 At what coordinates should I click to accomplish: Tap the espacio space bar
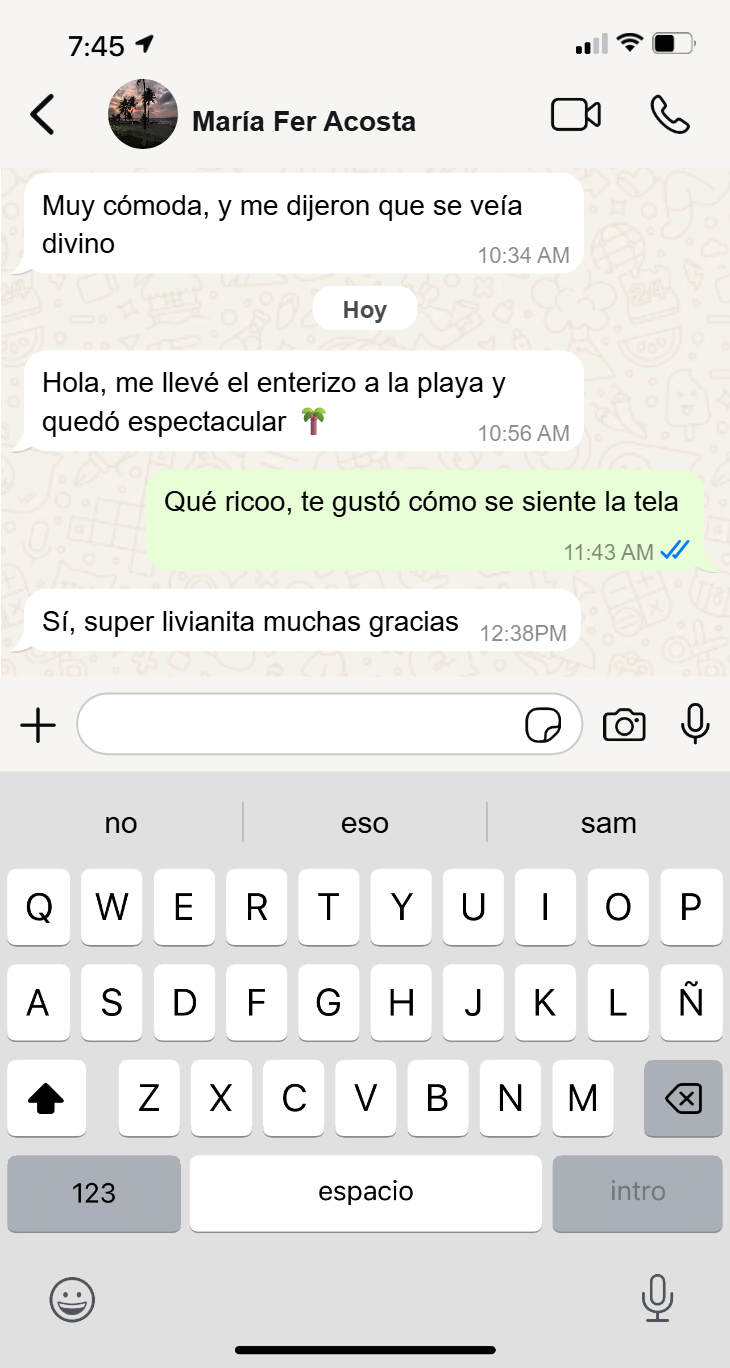[x=365, y=1193]
